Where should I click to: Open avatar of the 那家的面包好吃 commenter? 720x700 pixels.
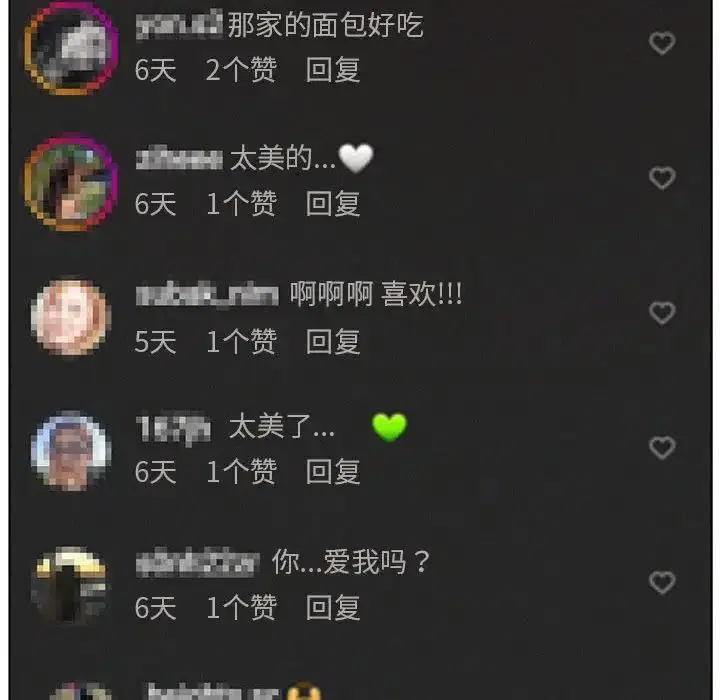click(x=70, y=47)
